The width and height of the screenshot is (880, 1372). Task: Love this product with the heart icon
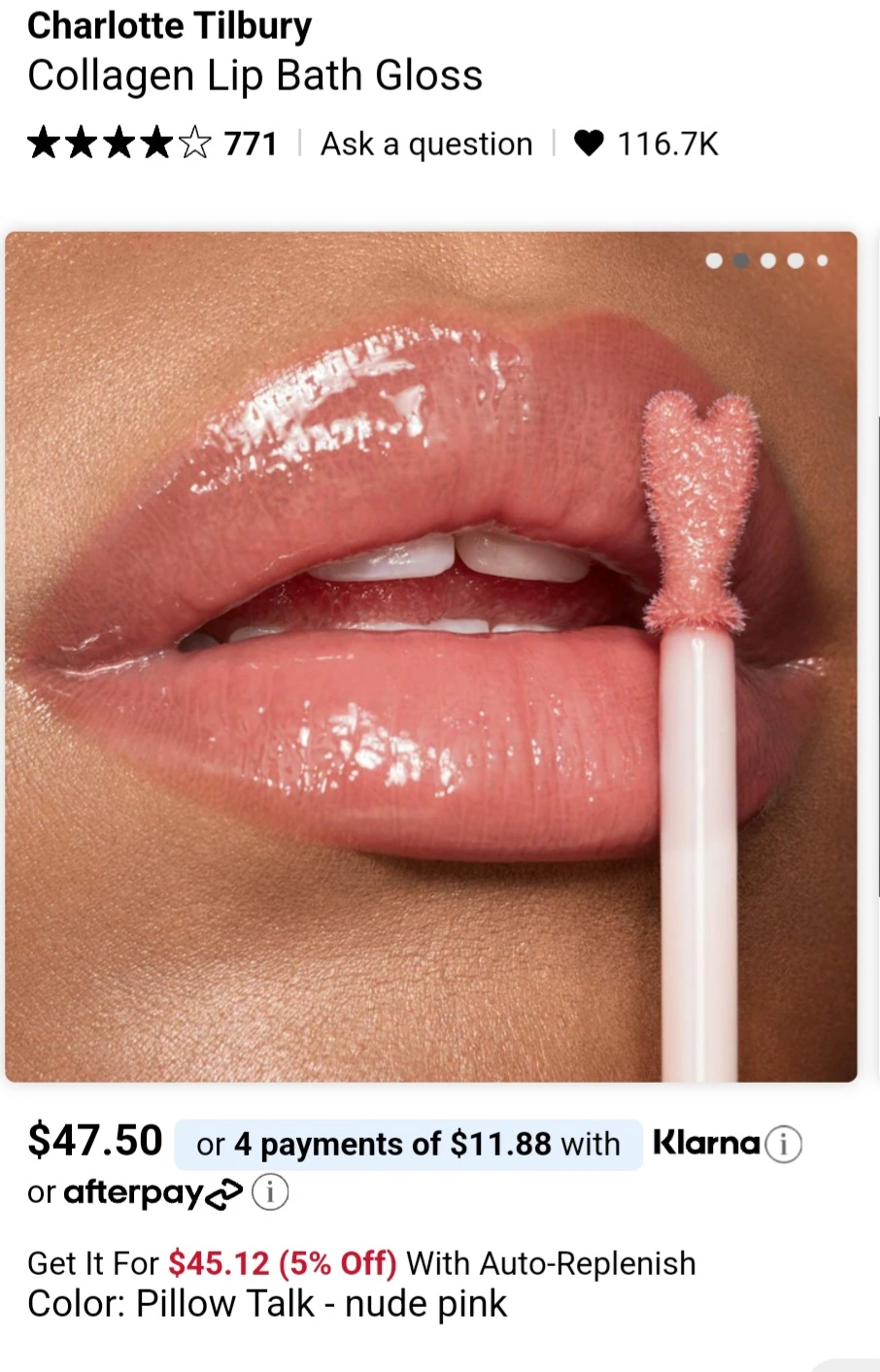point(589,144)
